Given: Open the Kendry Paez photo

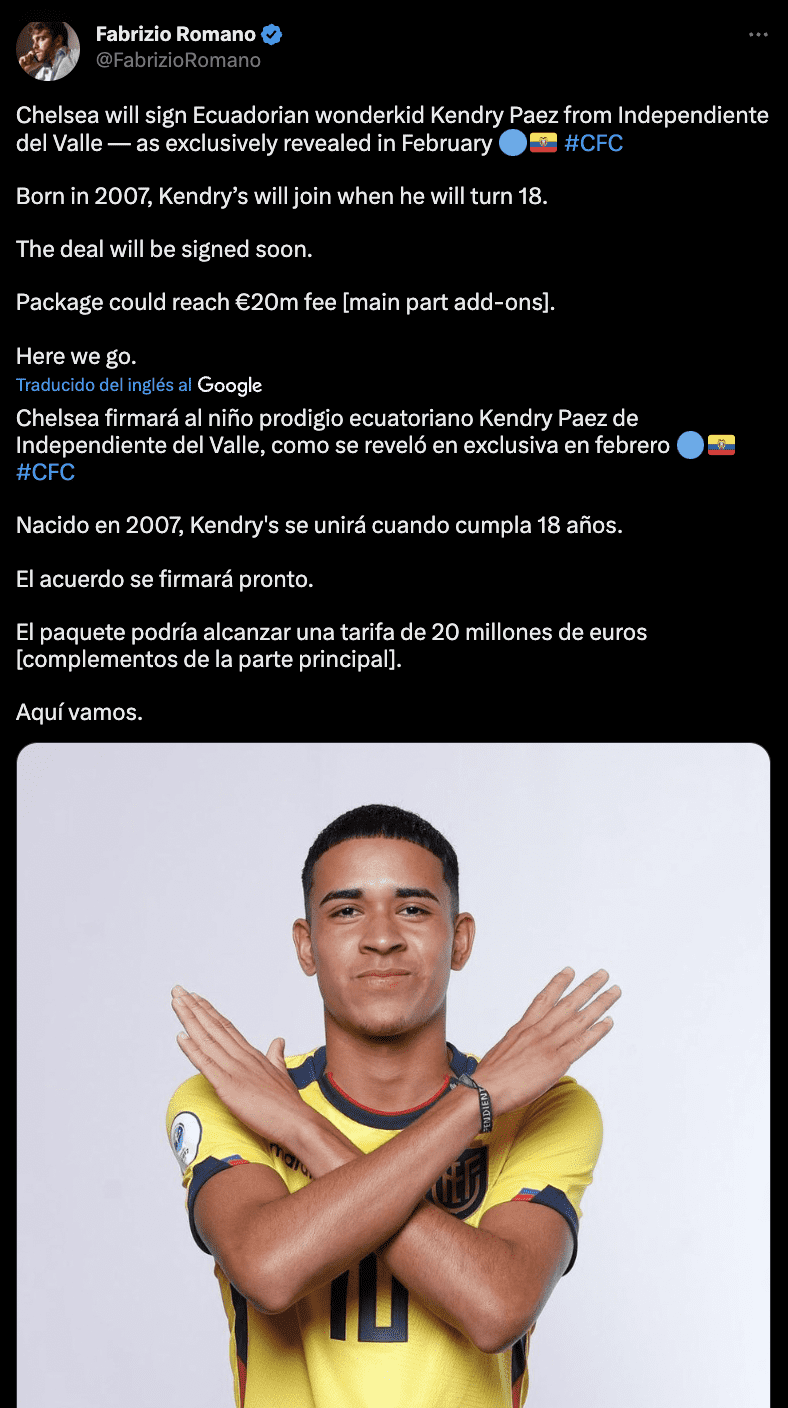Looking at the screenshot, I should [x=393, y=1074].
